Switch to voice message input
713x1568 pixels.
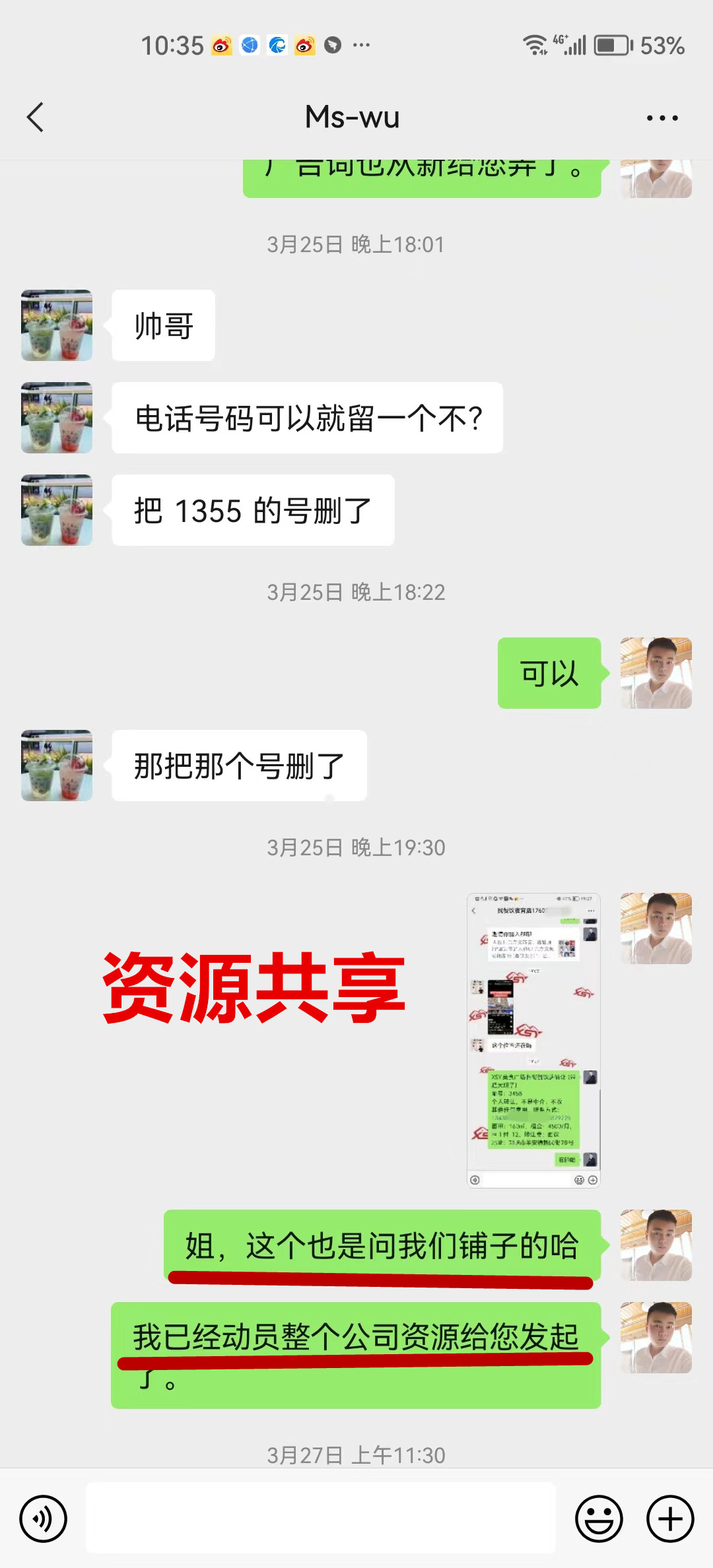coord(44,1519)
